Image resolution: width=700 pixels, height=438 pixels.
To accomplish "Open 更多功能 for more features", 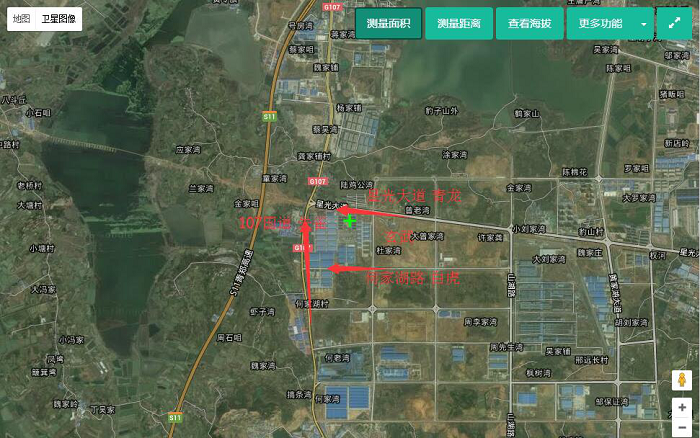I will pyautogui.click(x=600, y=23).
